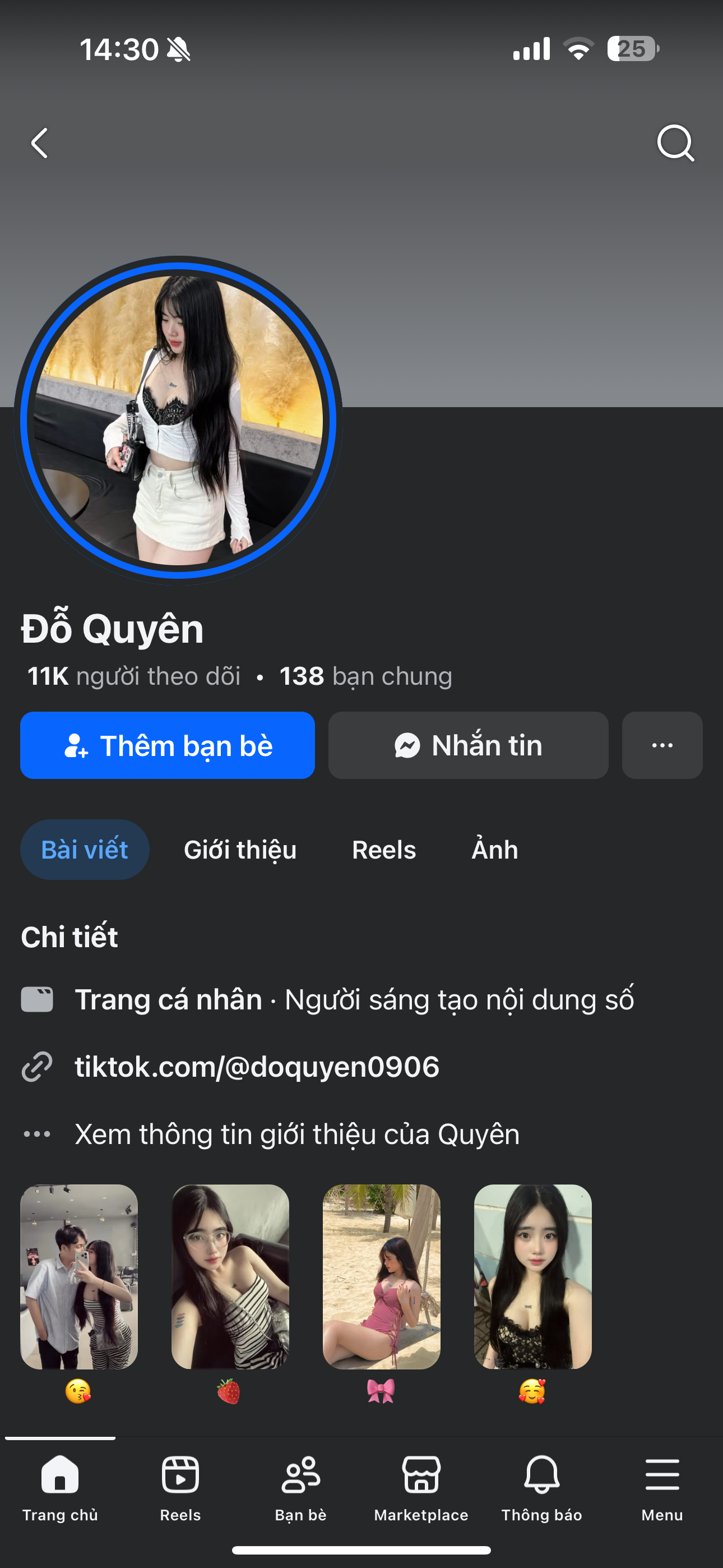
Task: Open the tiktok.com/@doquyen0906 link
Action: click(x=257, y=1067)
